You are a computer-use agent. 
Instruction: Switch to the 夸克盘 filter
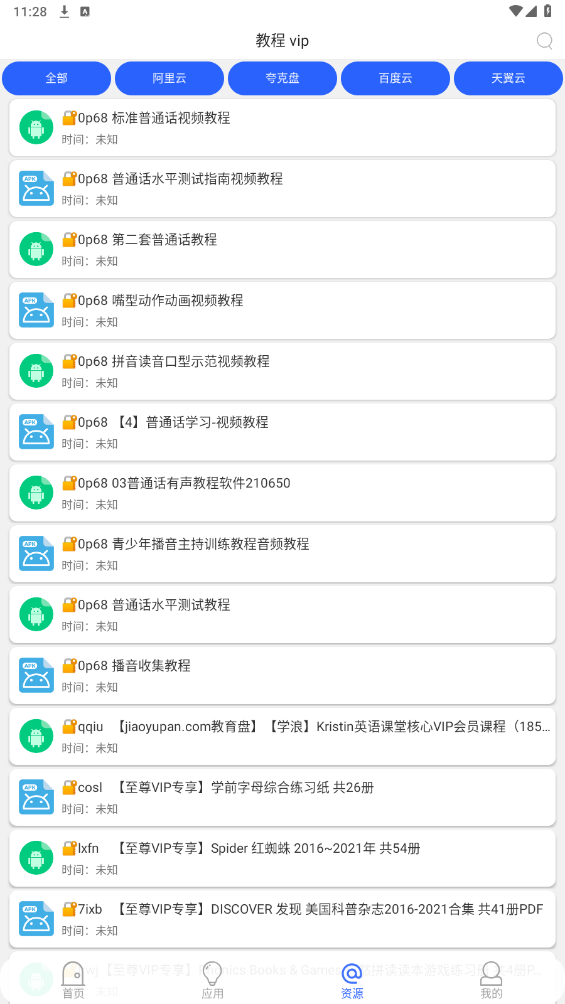(282, 78)
